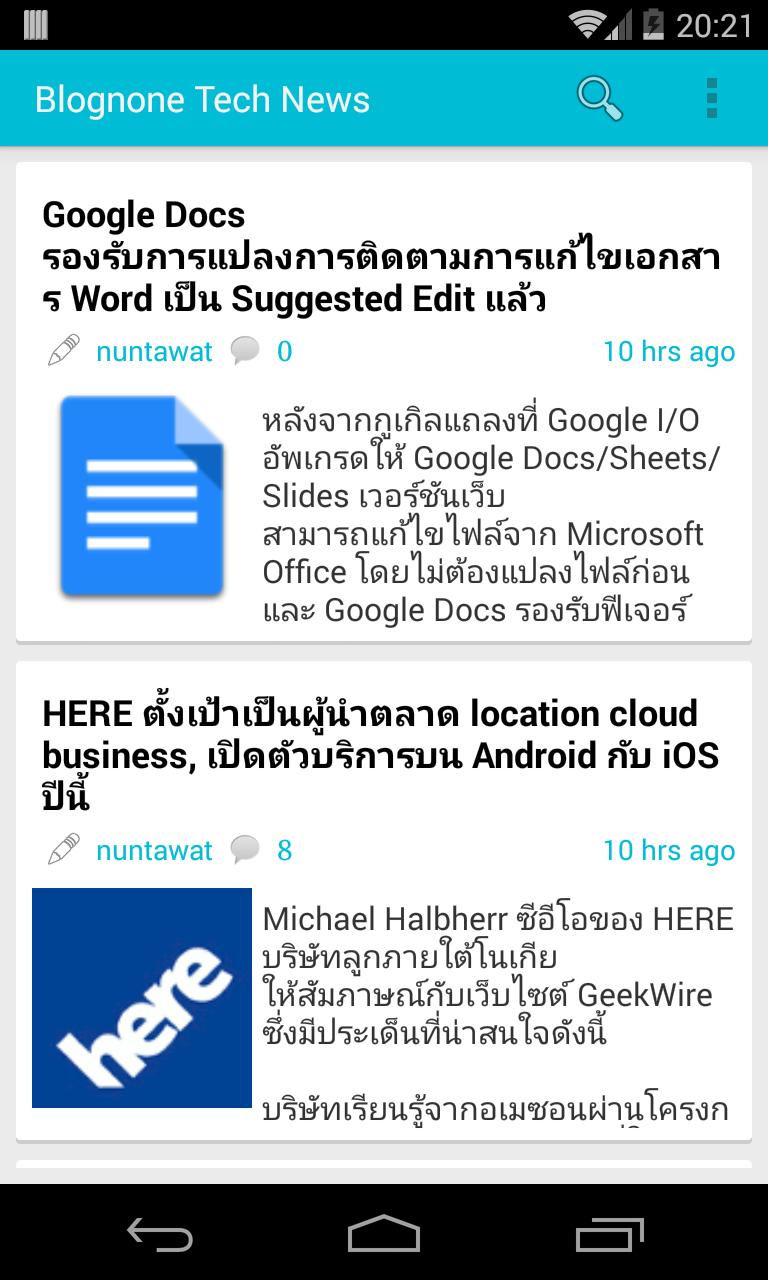Image resolution: width=768 pixels, height=1280 pixels.
Task: Click nuntawat's name on the HERE post
Action: tap(154, 850)
